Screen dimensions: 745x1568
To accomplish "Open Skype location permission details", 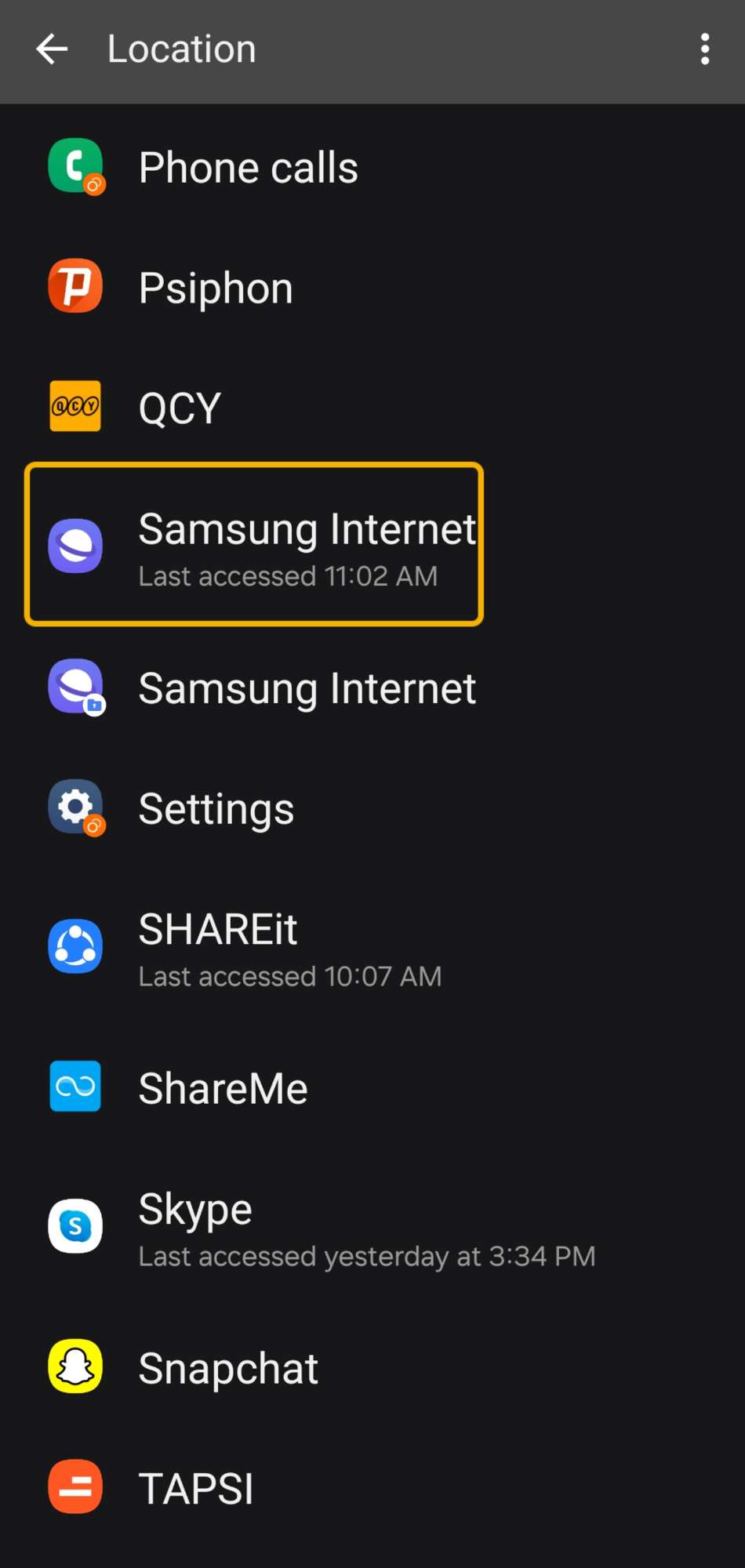I will tap(372, 1227).
